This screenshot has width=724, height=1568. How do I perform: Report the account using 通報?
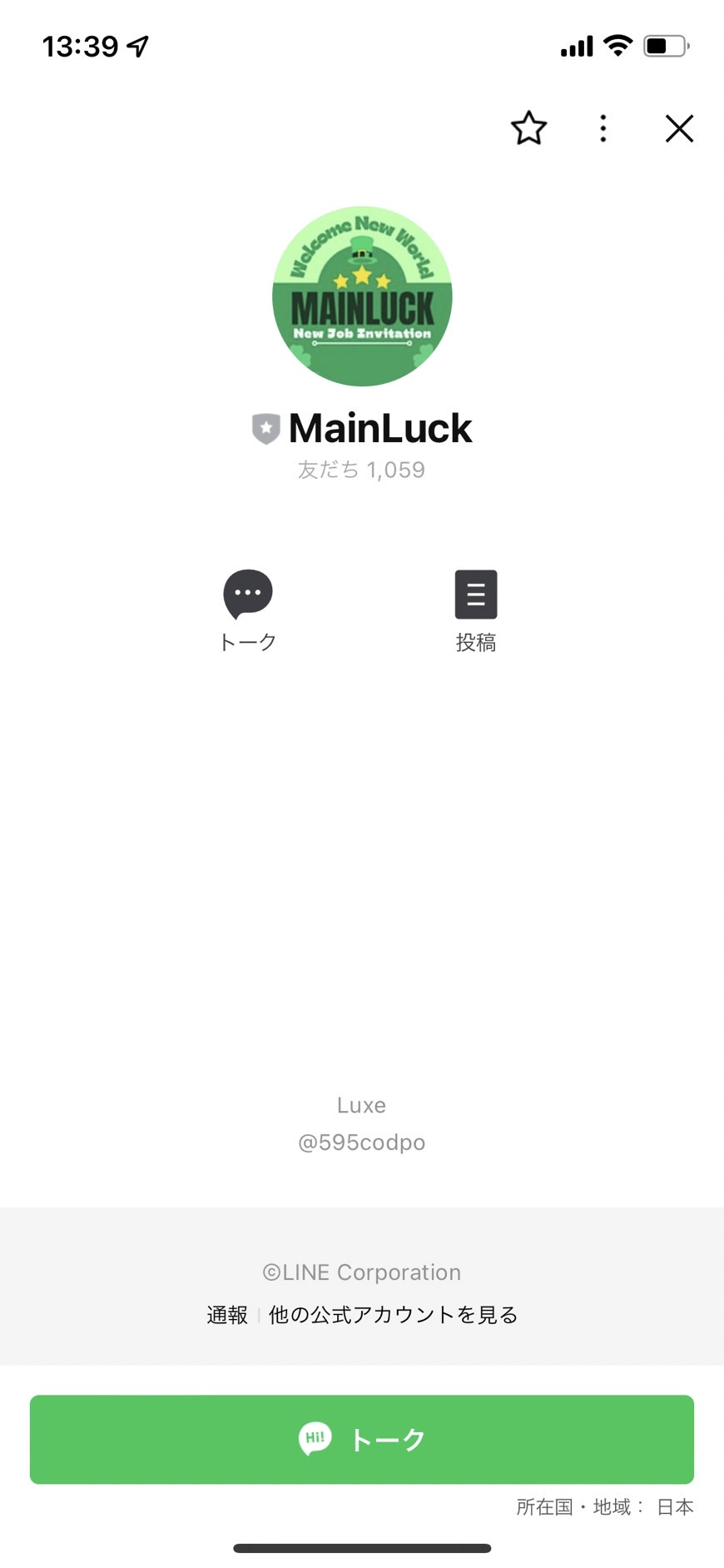[x=226, y=1315]
